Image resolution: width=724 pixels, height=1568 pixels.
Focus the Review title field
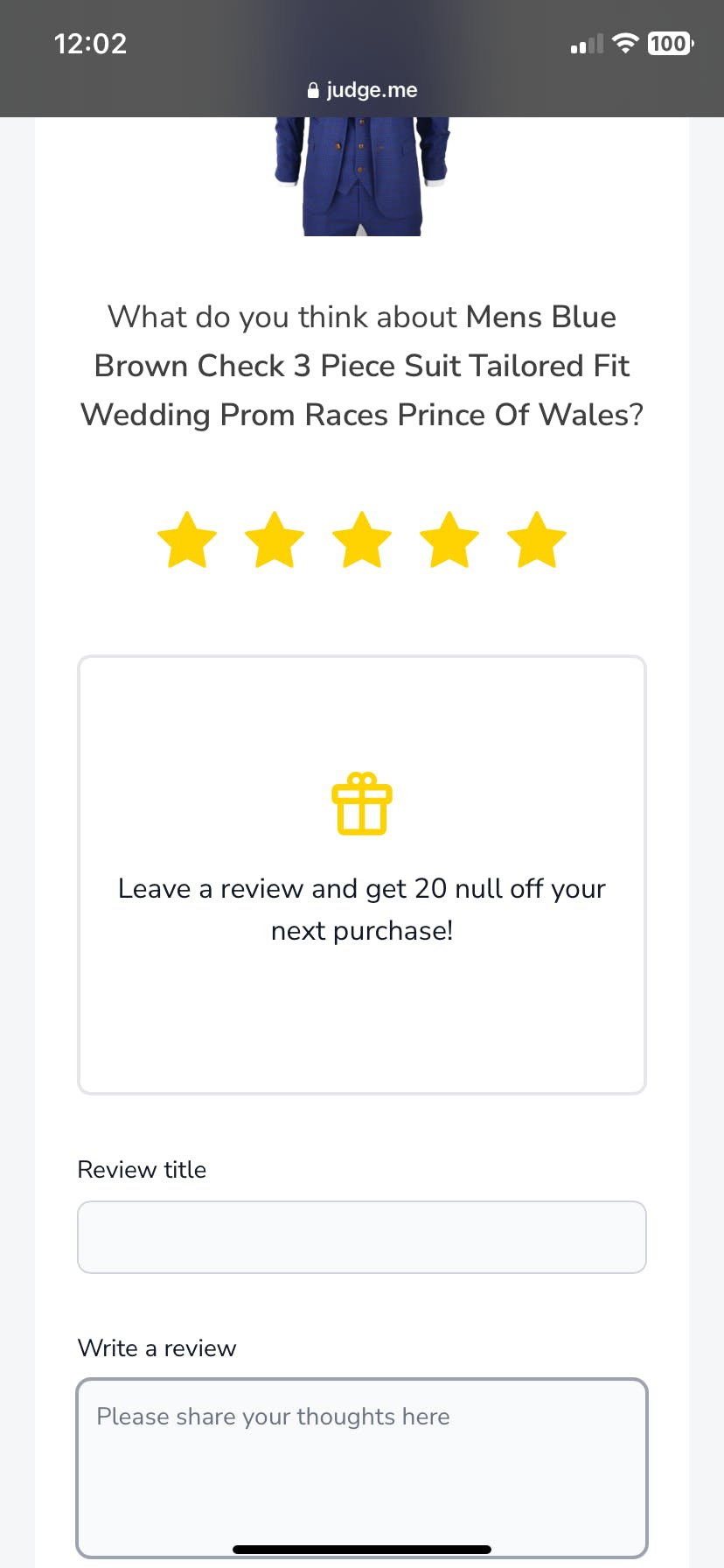point(362,1236)
